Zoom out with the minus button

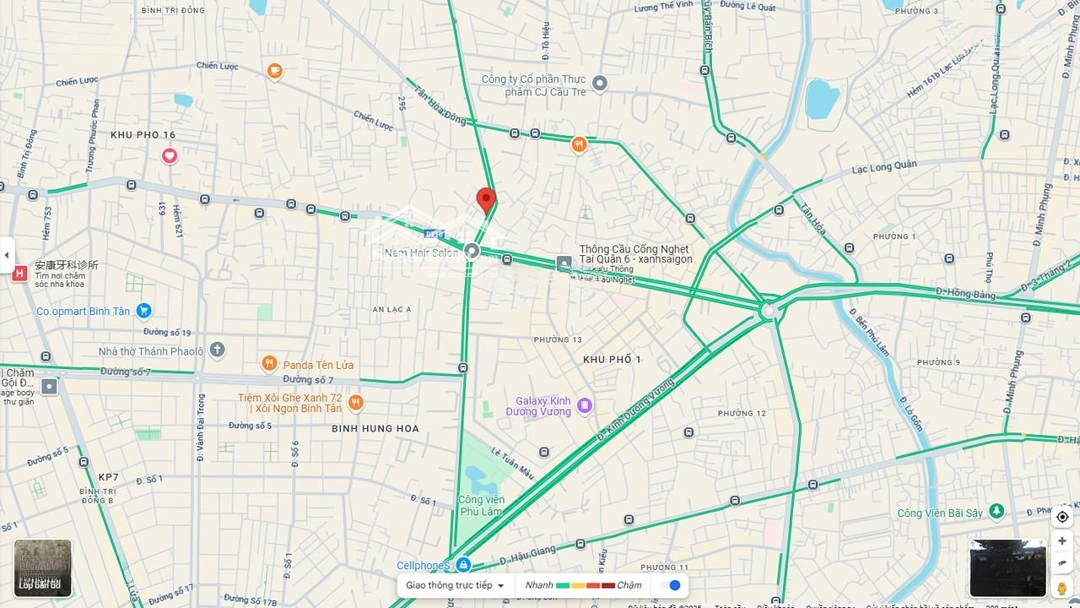(x=1062, y=563)
